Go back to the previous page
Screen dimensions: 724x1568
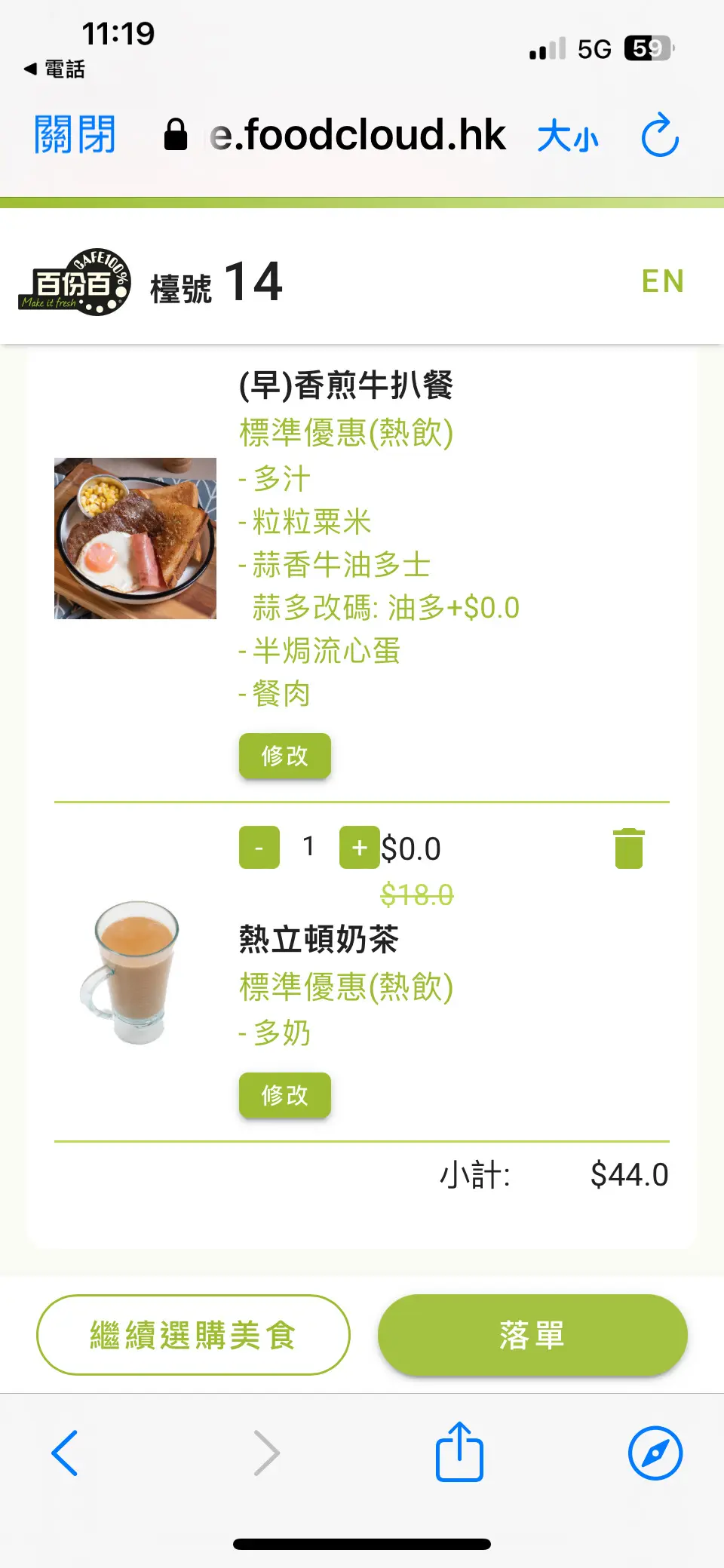[x=65, y=1453]
